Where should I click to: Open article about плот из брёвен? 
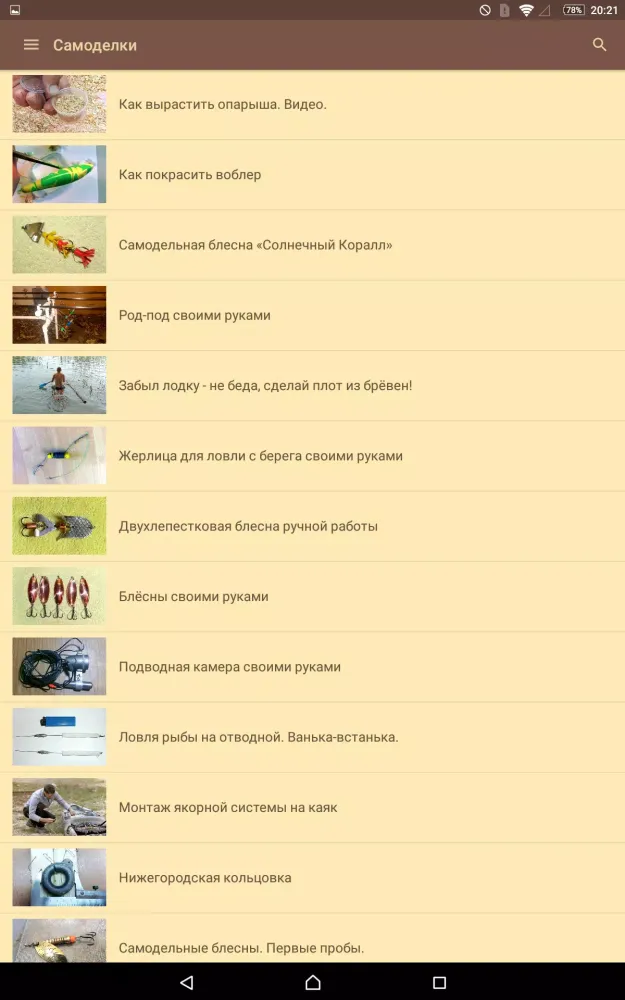(x=265, y=386)
